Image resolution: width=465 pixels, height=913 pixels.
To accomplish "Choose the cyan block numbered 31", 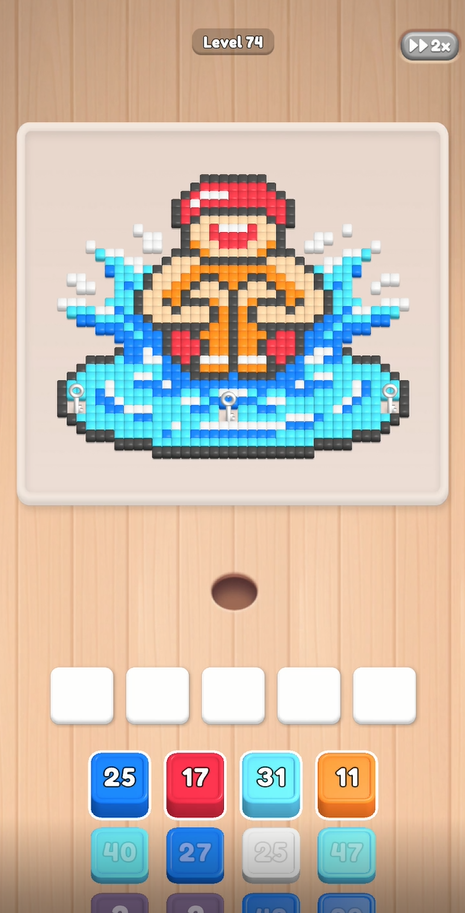I will [271, 784].
